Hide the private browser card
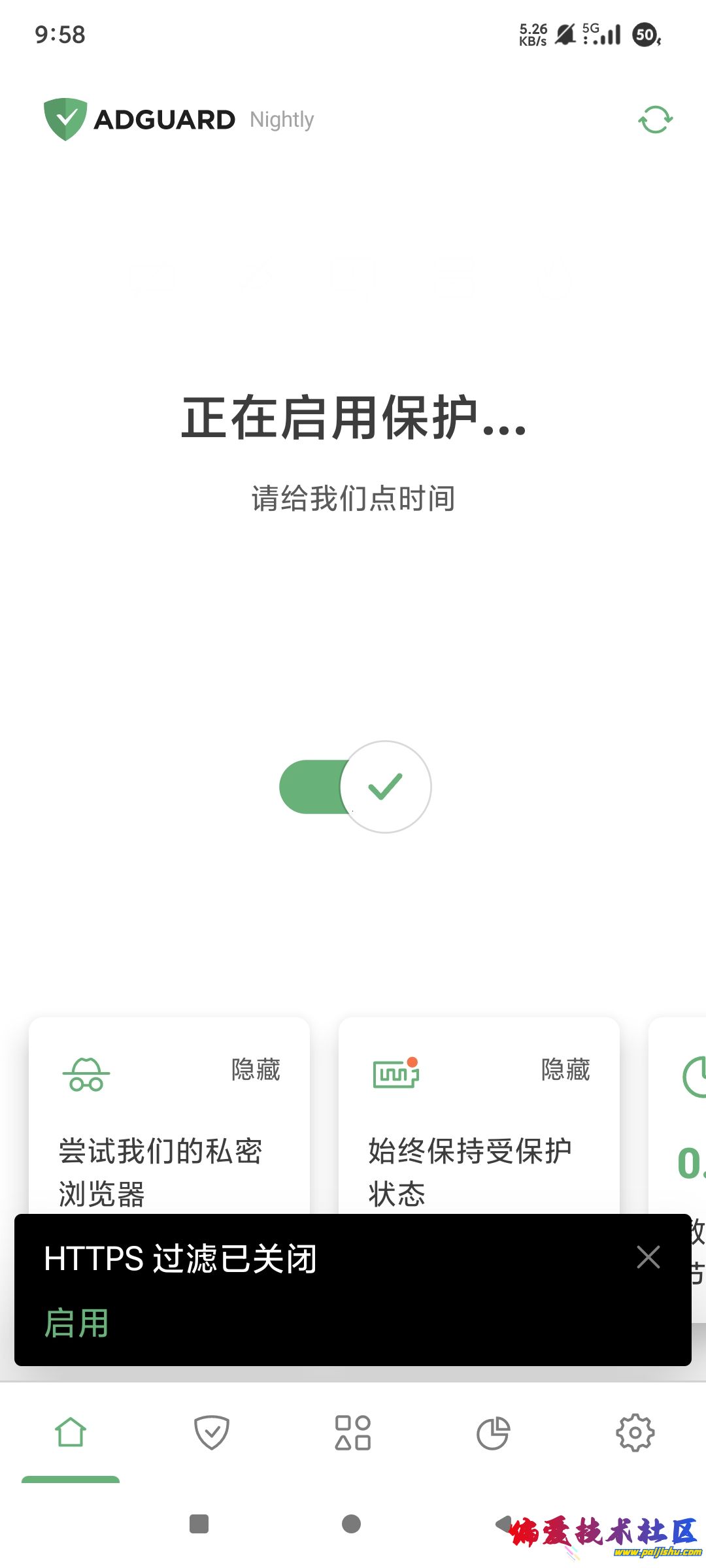This screenshot has width=706, height=1568. tap(256, 1070)
